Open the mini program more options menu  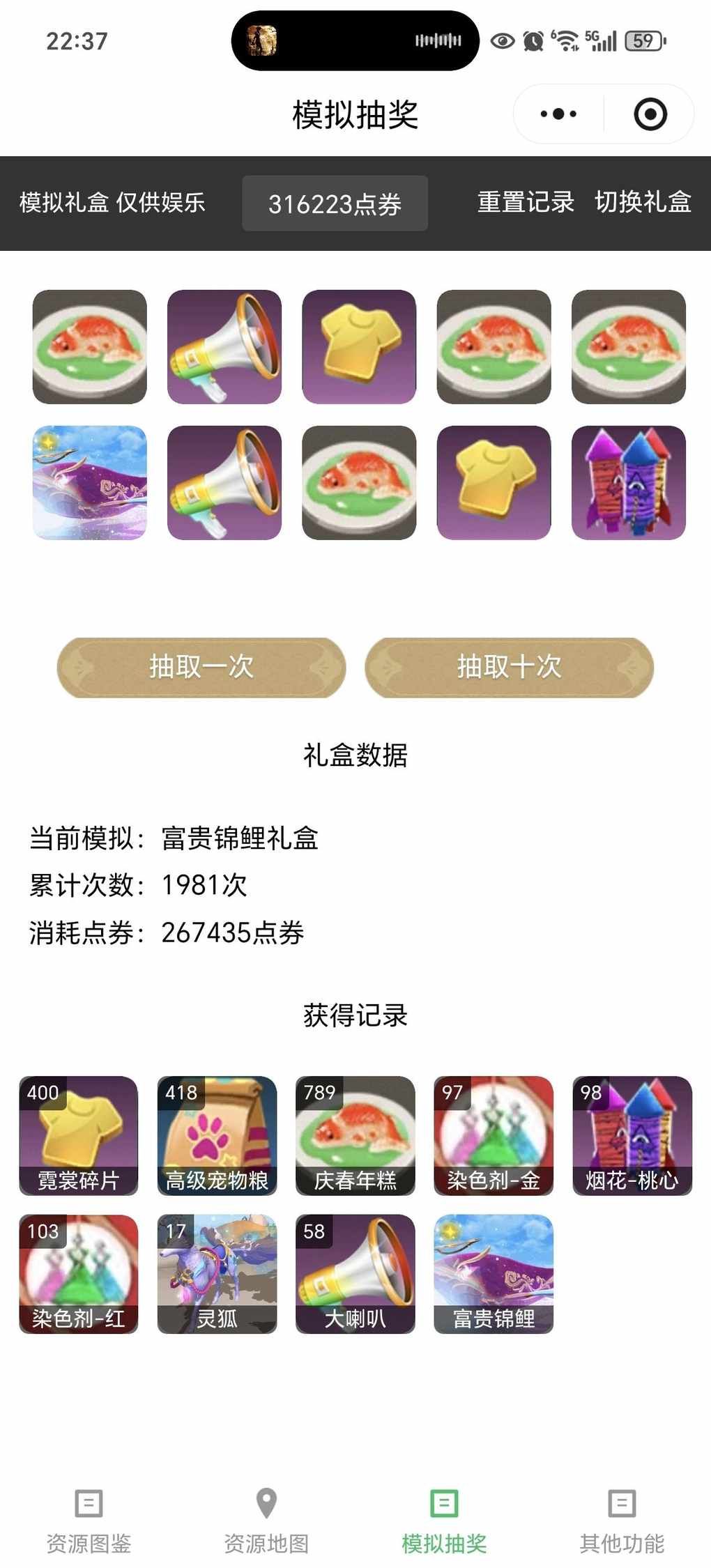coord(558,114)
